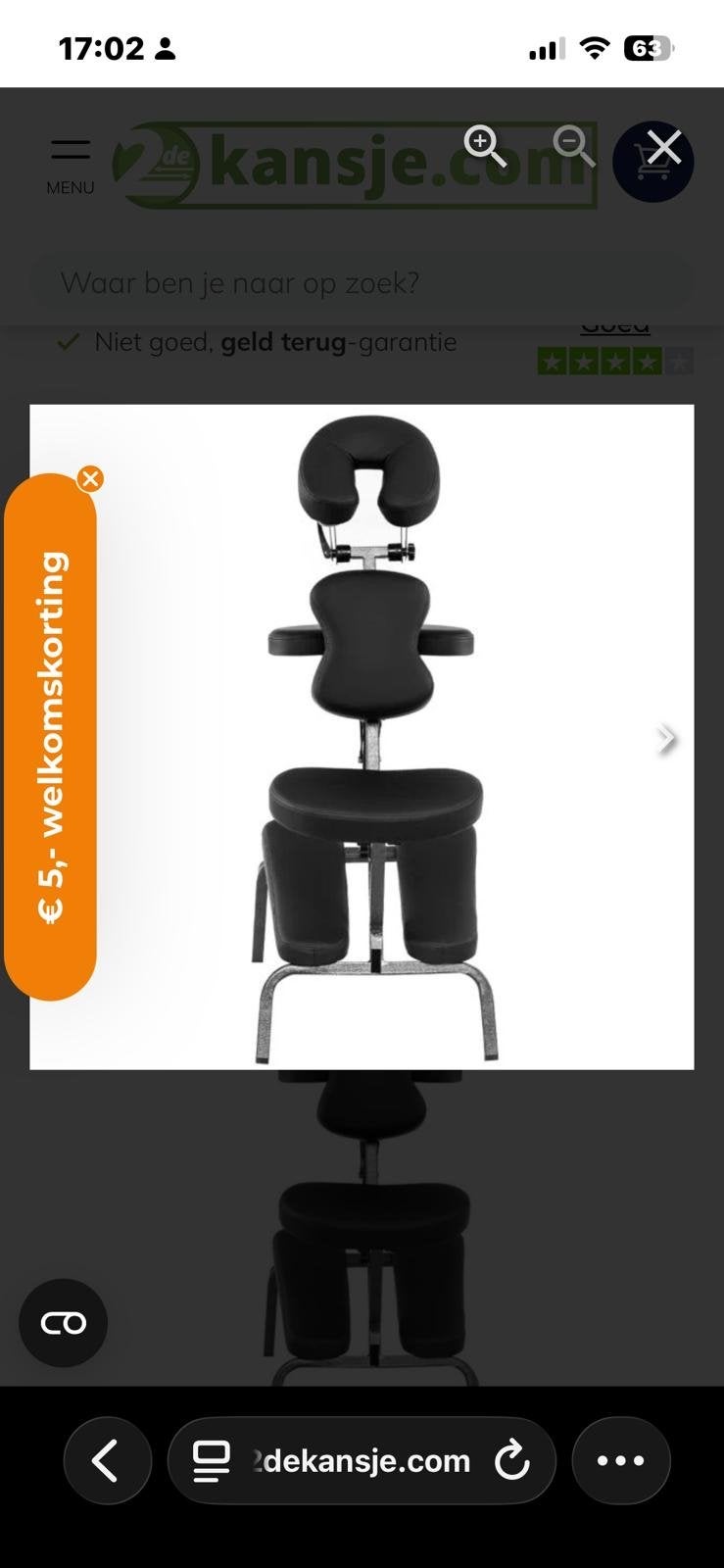Screen dimensions: 724x1568
Task: Zoom in on the product image
Action: point(485,146)
